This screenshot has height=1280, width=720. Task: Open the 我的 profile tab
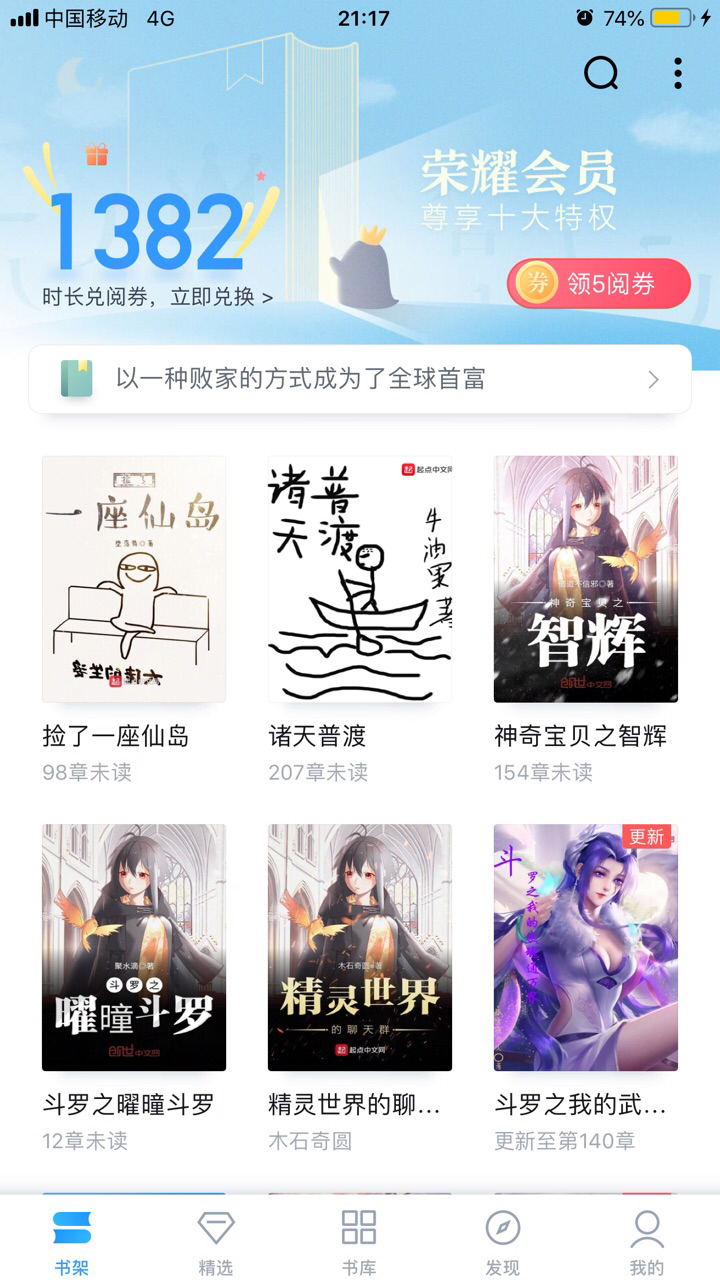(647, 1242)
